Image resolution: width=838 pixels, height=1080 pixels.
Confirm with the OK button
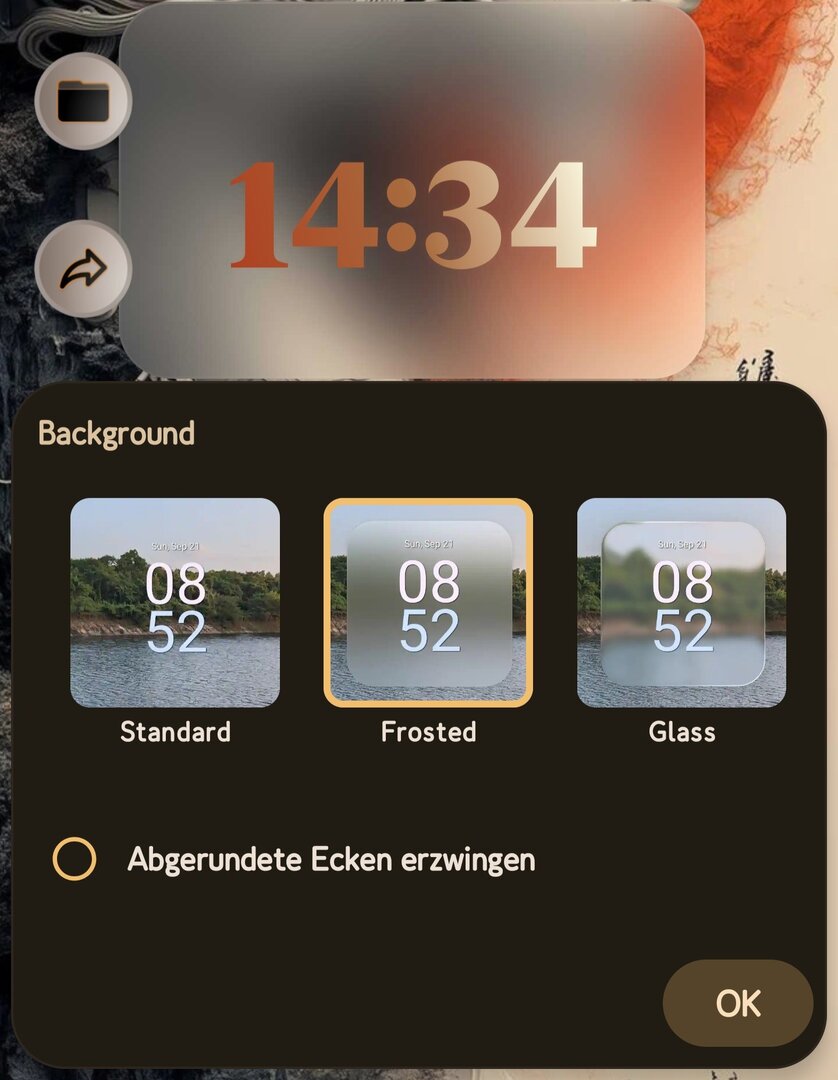pos(738,1003)
